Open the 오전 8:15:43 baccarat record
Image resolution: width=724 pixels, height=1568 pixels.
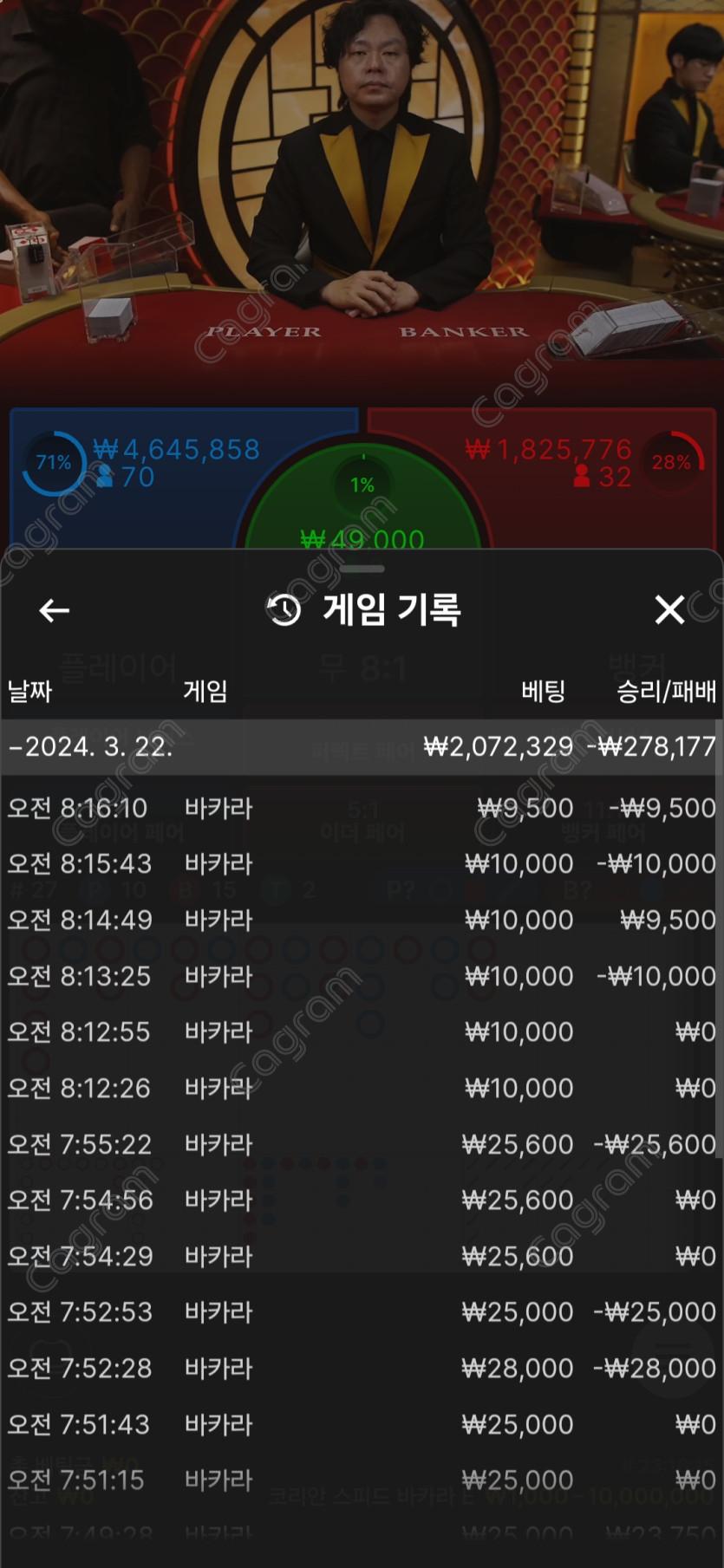[361, 863]
